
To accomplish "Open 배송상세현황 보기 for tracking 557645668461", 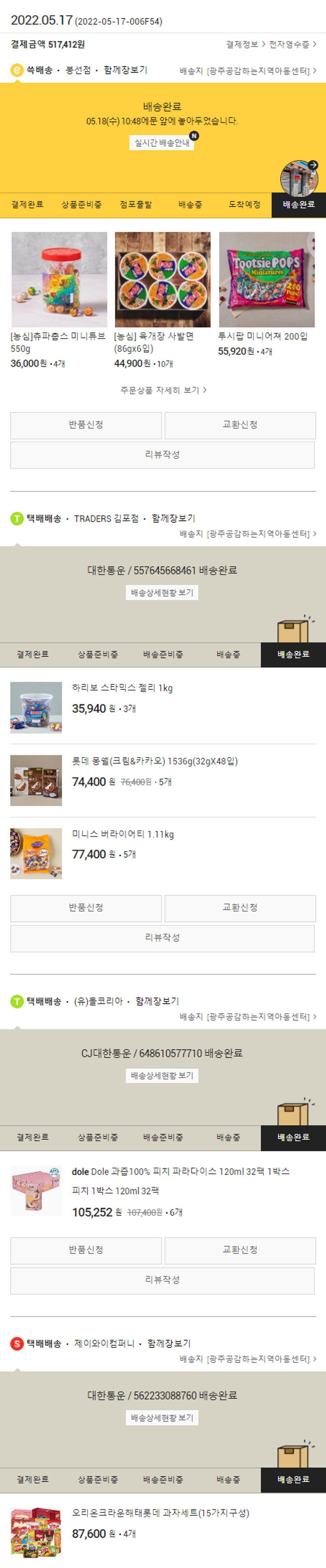I will point(162,592).
